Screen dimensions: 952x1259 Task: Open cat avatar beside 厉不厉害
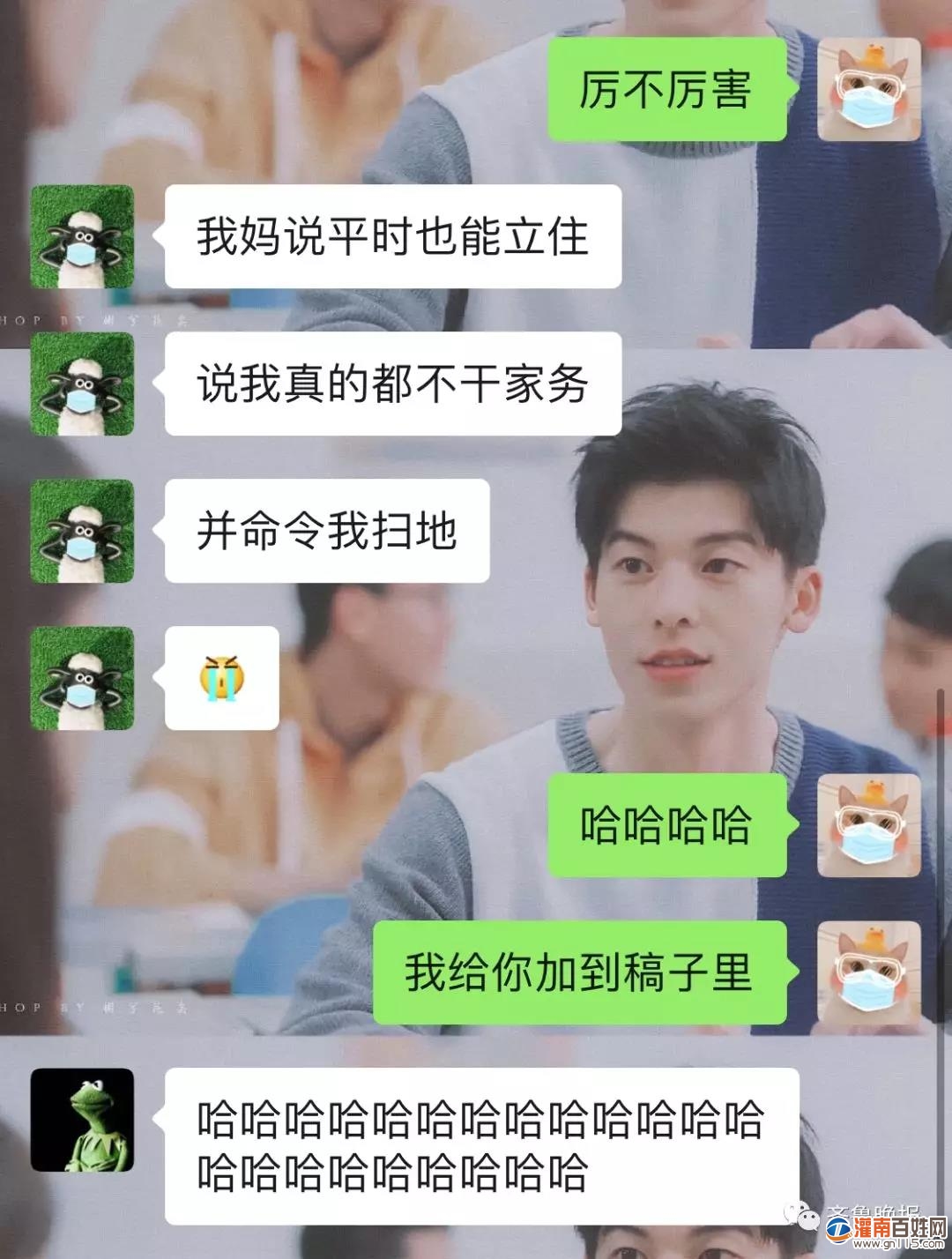click(x=868, y=90)
